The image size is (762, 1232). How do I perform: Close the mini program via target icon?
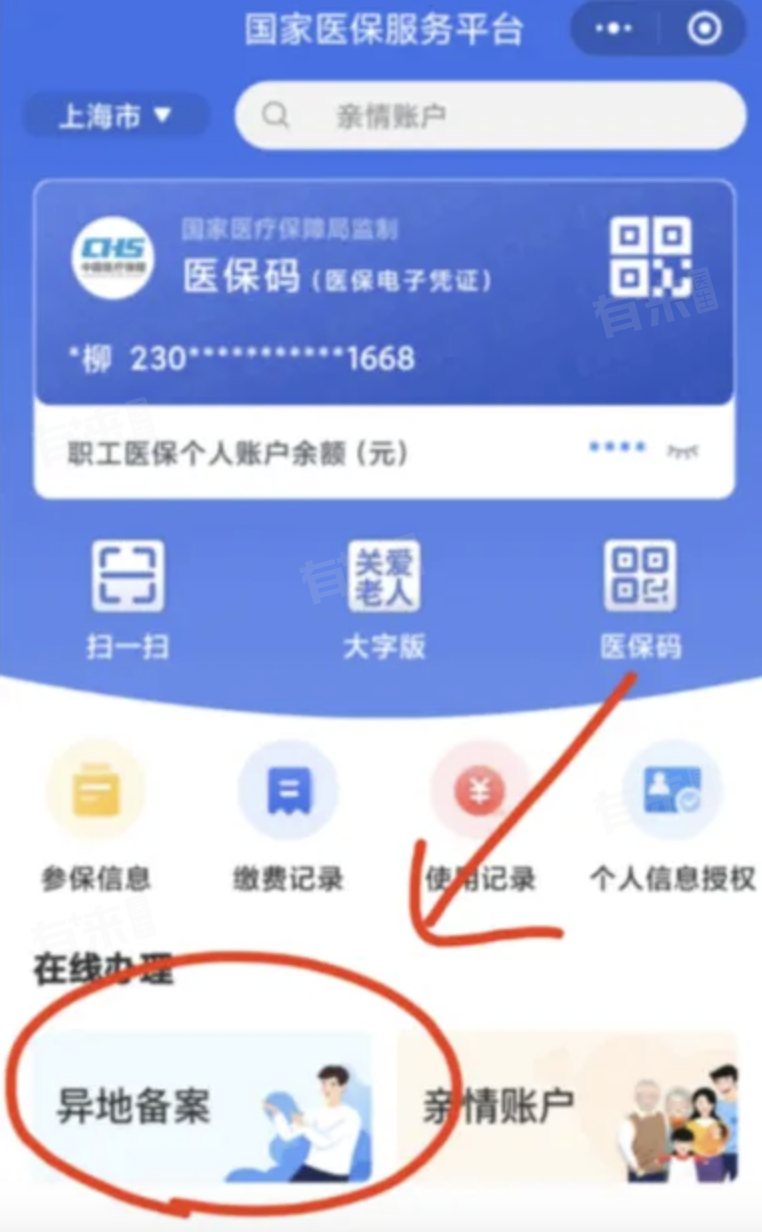pos(704,29)
